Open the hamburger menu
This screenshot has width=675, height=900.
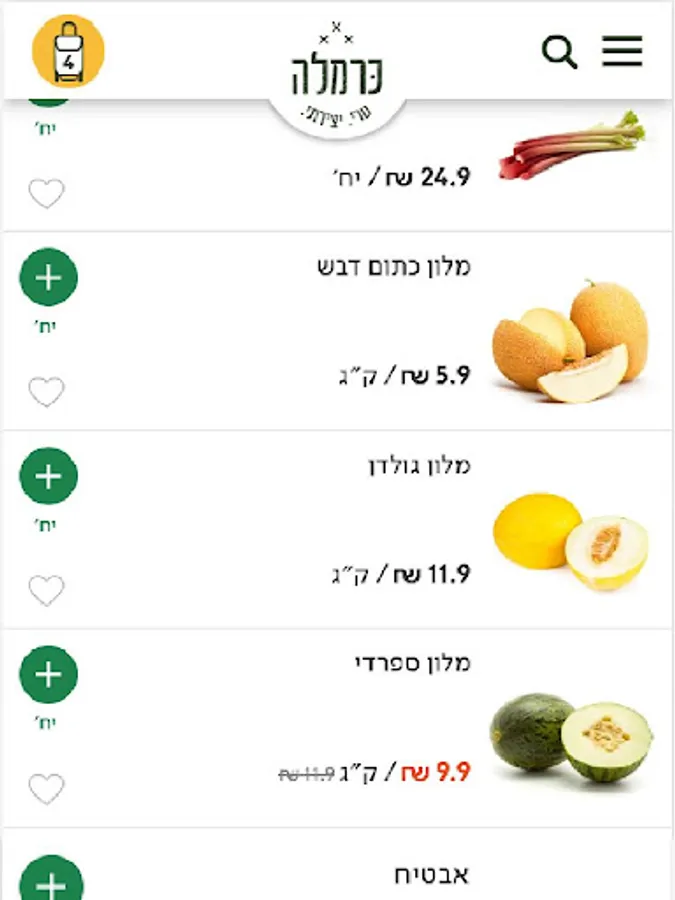pyautogui.click(x=622, y=52)
